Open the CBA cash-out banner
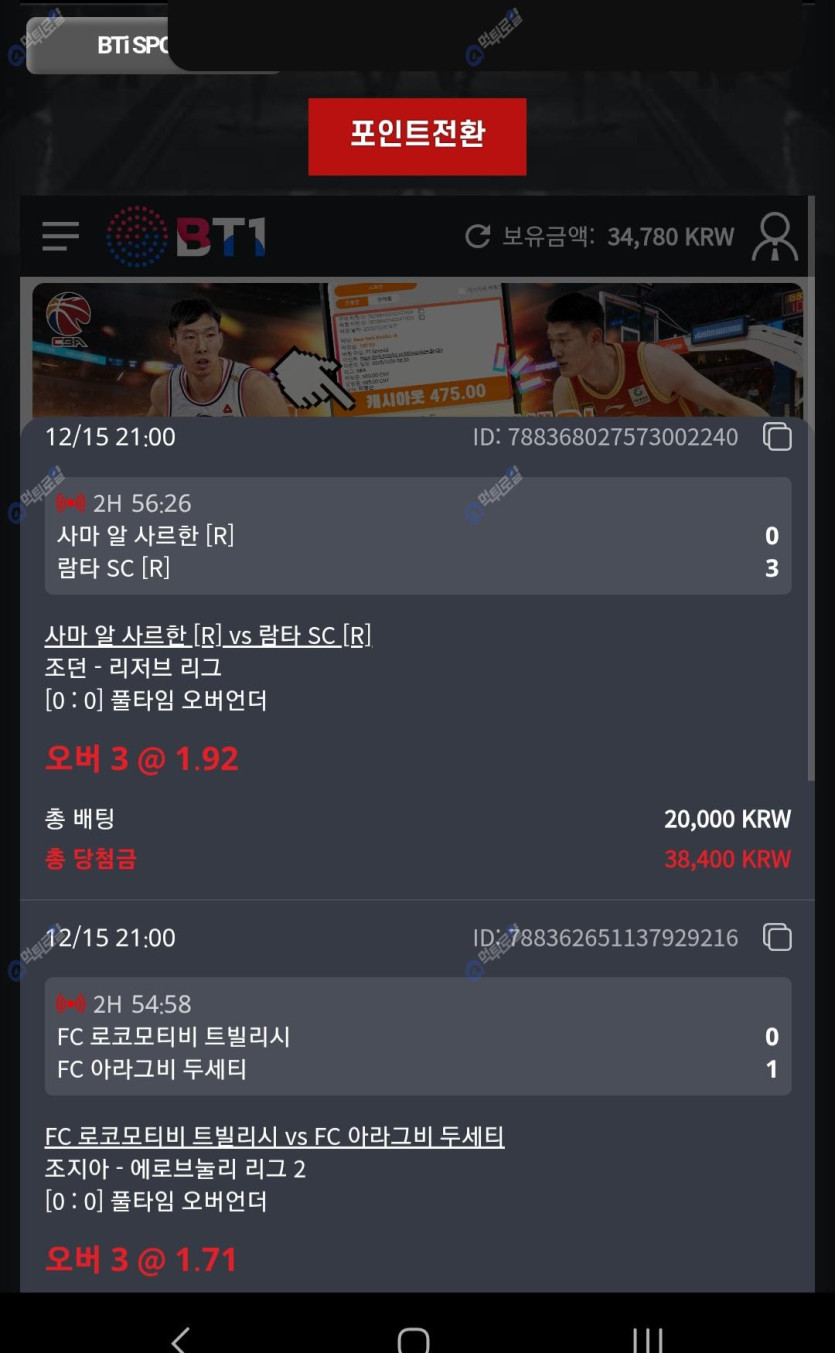The image size is (835, 1353). tap(417, 349)
